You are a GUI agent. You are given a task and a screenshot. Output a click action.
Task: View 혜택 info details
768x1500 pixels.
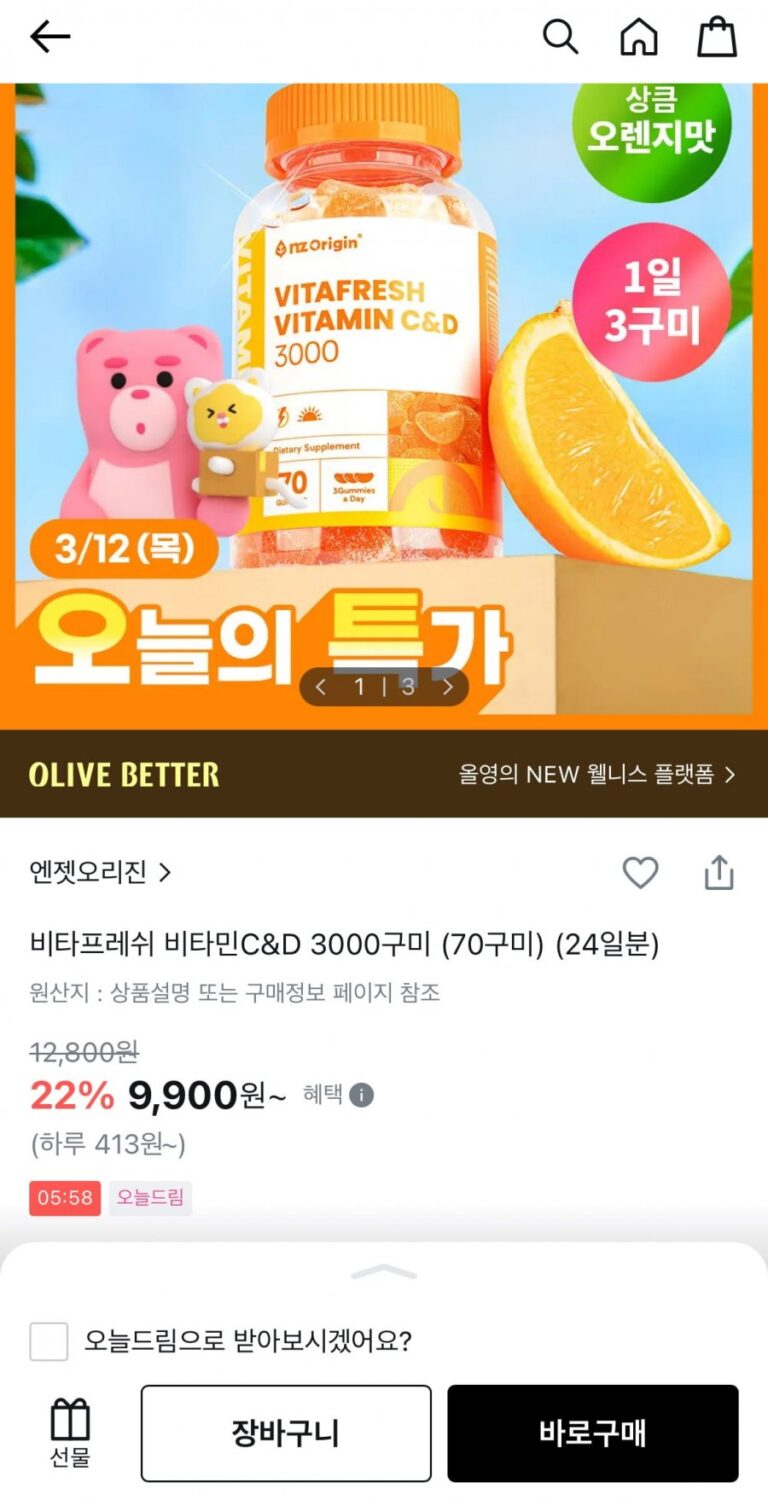coord(361,1096)
